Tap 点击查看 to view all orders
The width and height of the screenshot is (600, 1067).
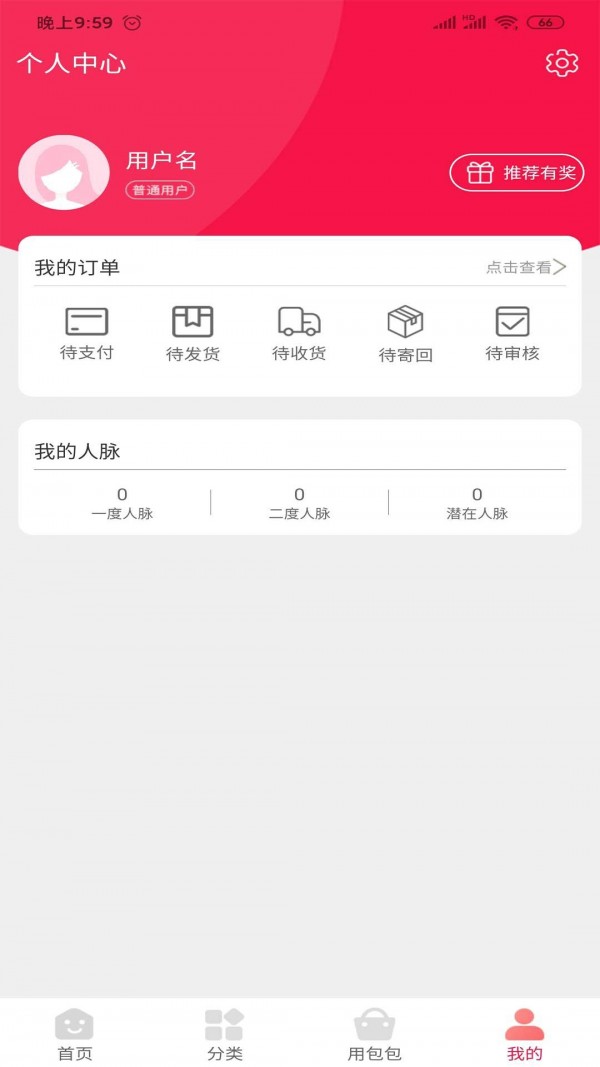pos(526,267)
